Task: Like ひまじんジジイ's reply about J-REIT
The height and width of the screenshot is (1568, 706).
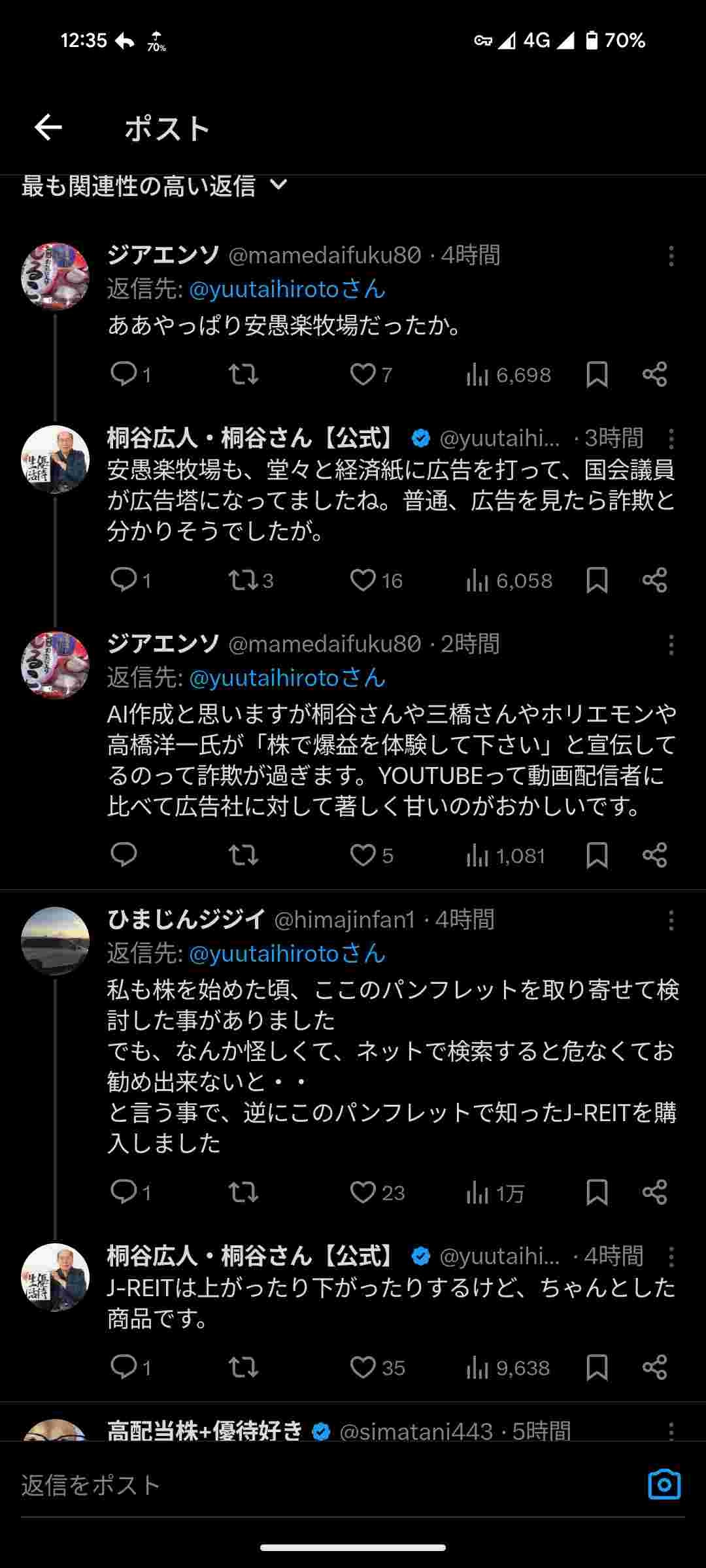Action: [x=363, y=1192]
